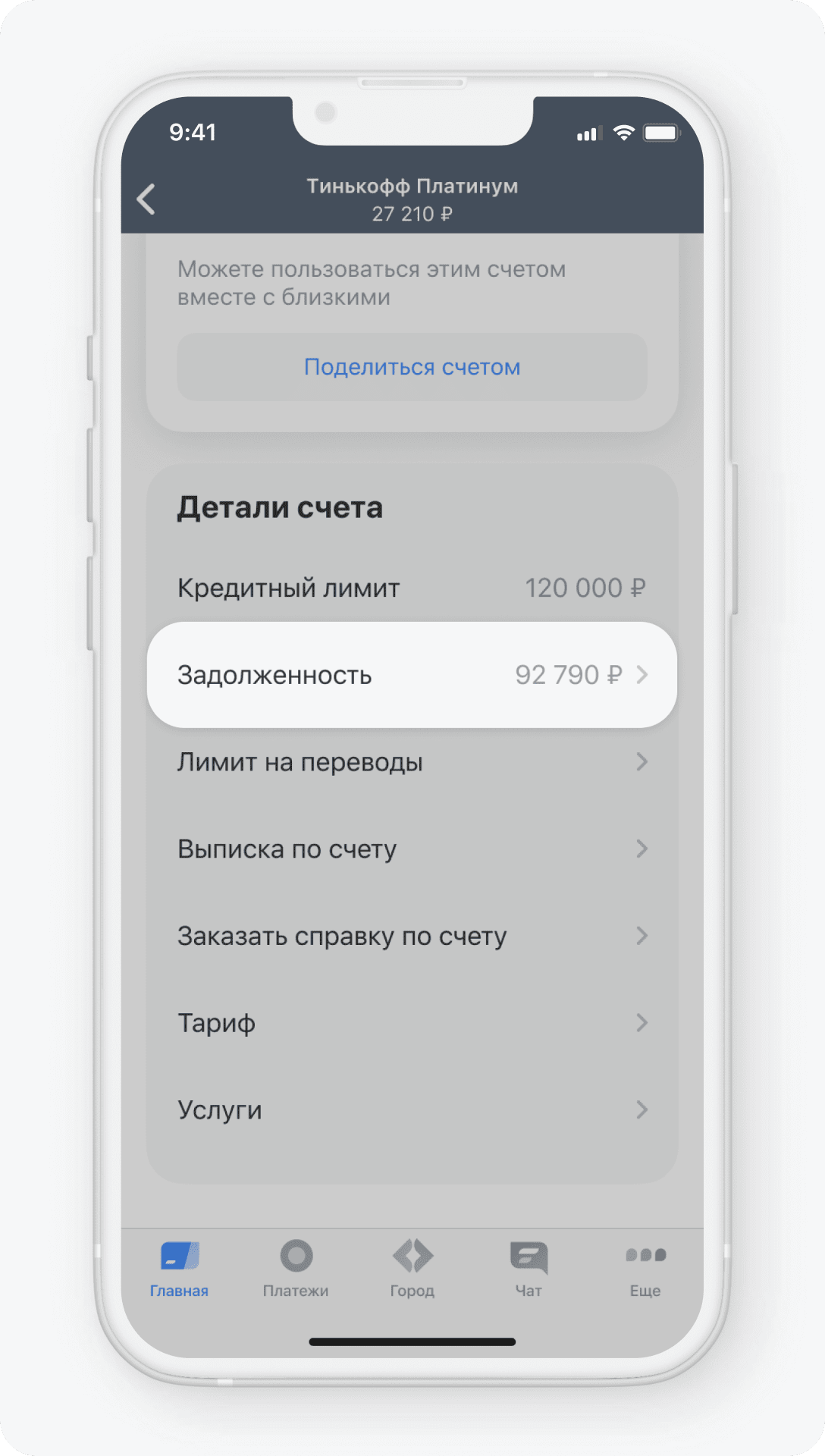Screen dimensions: 825x1456
Task: Open the Еще tab
Action: click(645, 1269)
